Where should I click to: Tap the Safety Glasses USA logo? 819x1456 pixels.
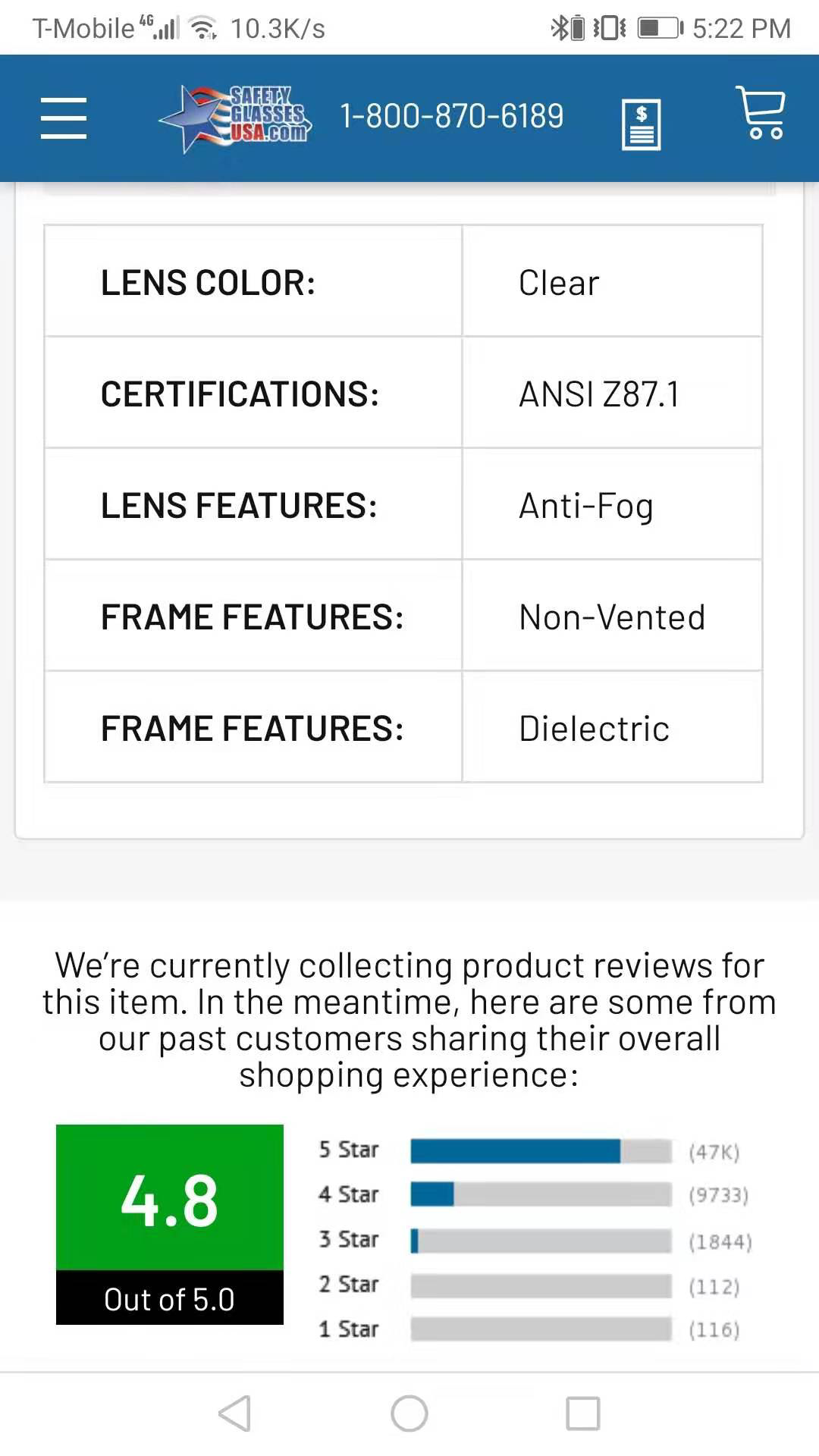[235, 118]
